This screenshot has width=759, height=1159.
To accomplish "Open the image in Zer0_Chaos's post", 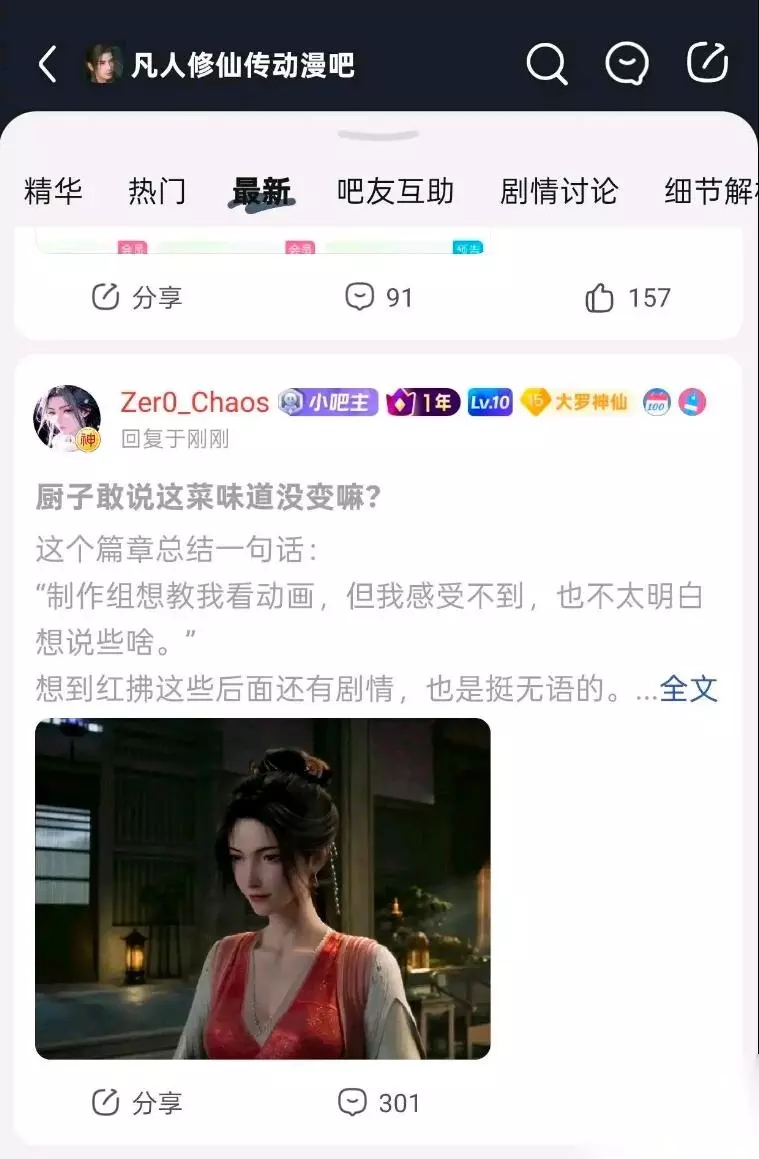I will [x=262, y=888].
